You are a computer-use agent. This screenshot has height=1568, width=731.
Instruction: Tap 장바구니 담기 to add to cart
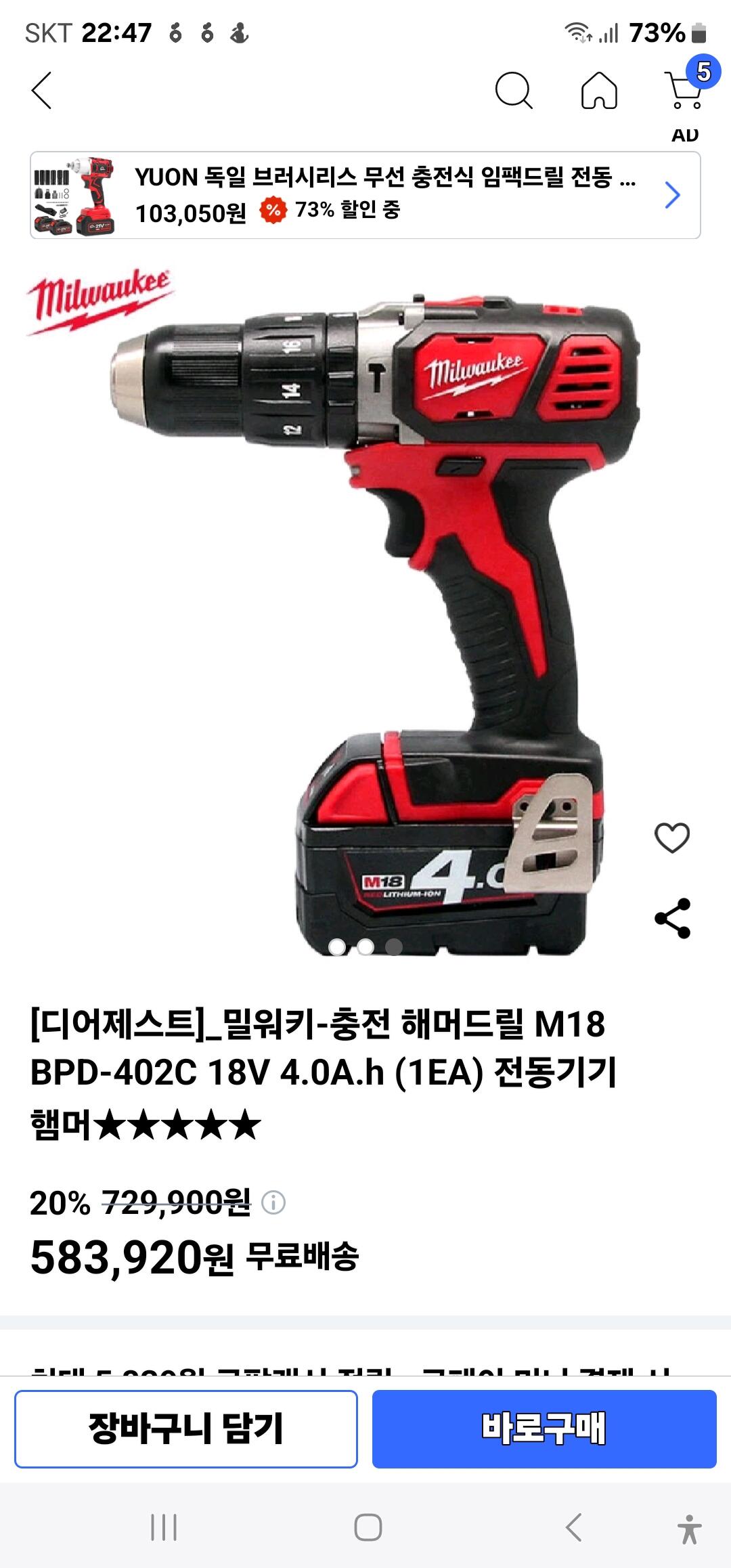(186, 1429)
